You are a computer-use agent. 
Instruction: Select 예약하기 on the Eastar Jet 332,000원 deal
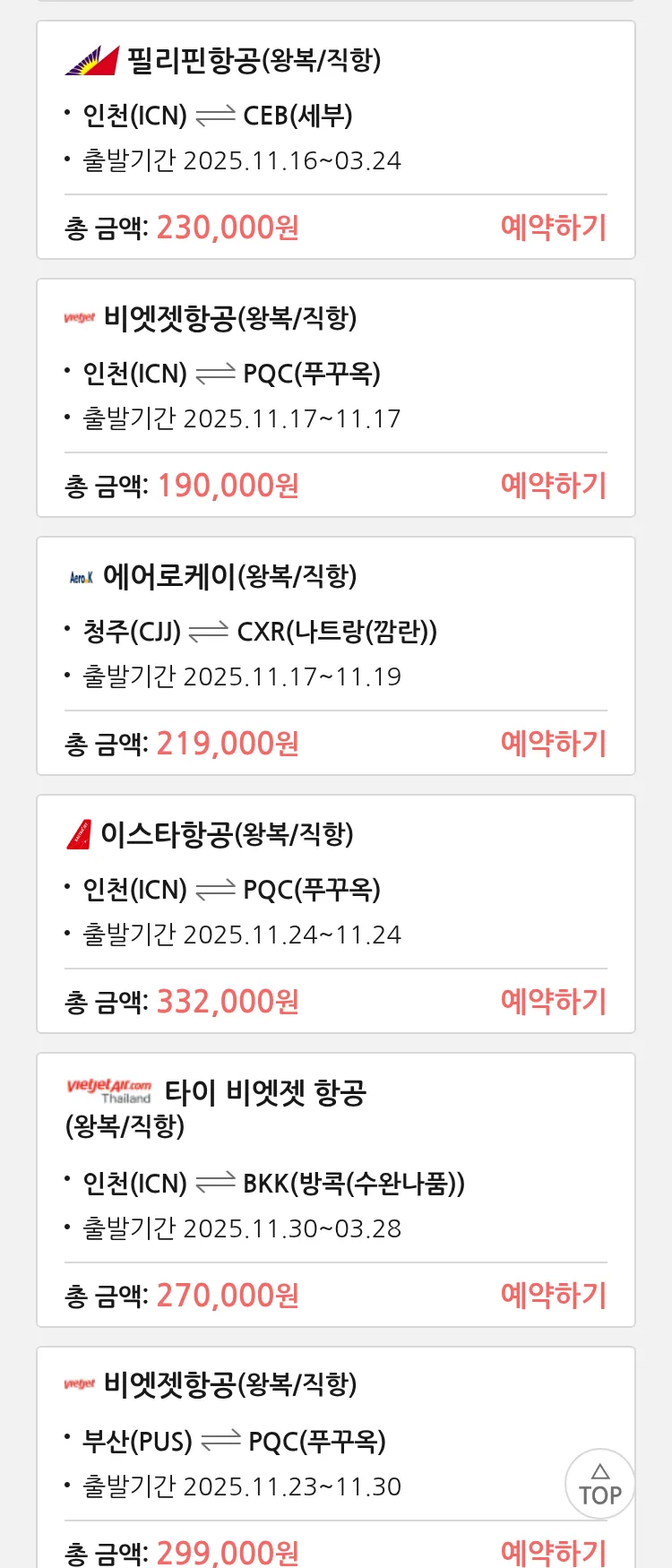pyautogui.click(x=553, y=1002)
